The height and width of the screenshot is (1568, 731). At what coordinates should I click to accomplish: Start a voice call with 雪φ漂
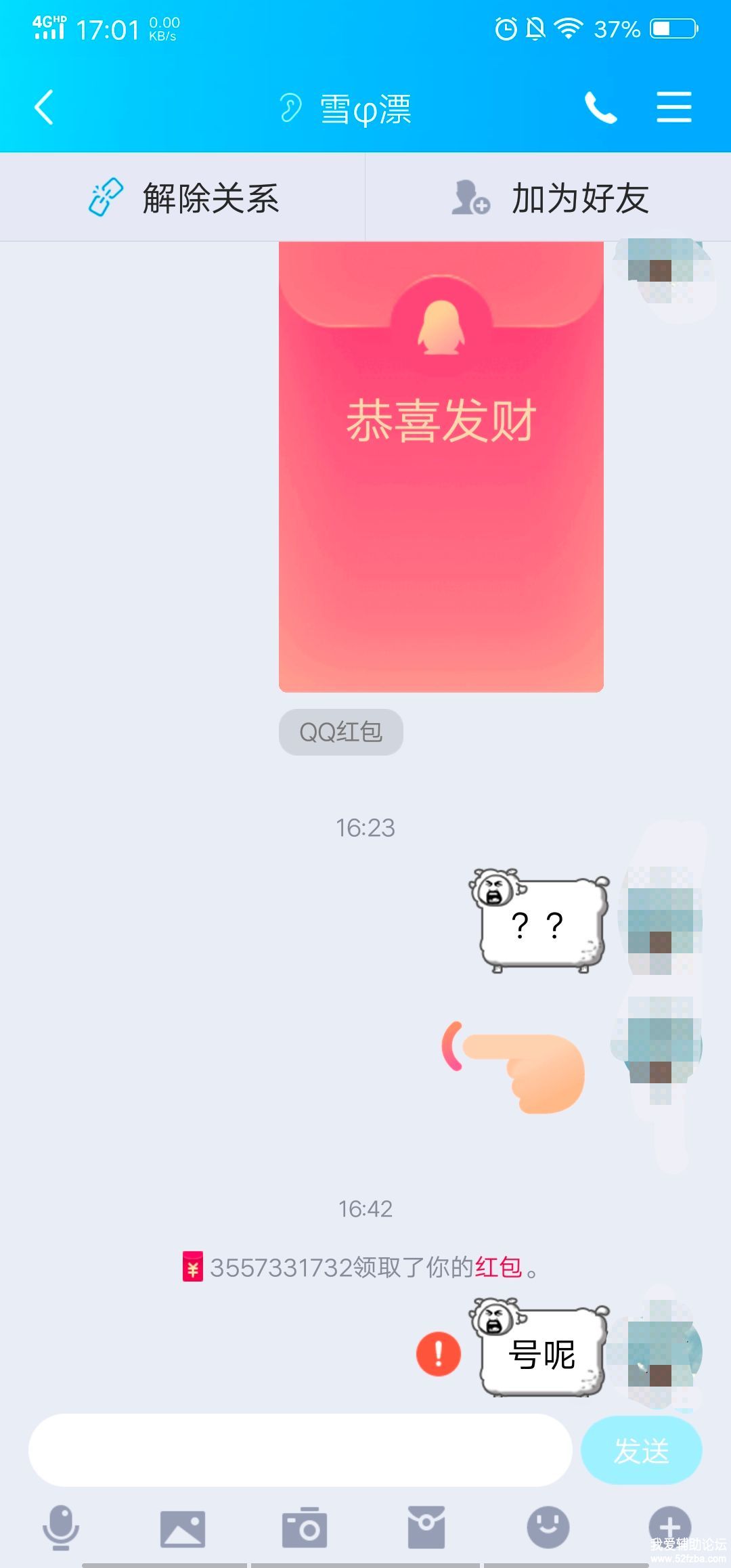[600, 108]
